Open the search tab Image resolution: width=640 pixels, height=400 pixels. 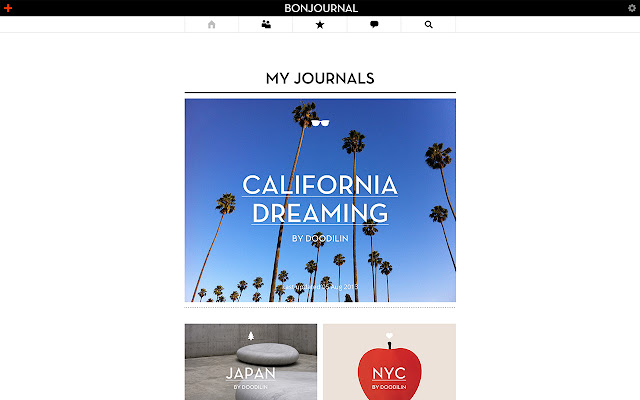[x=428, y=24]
